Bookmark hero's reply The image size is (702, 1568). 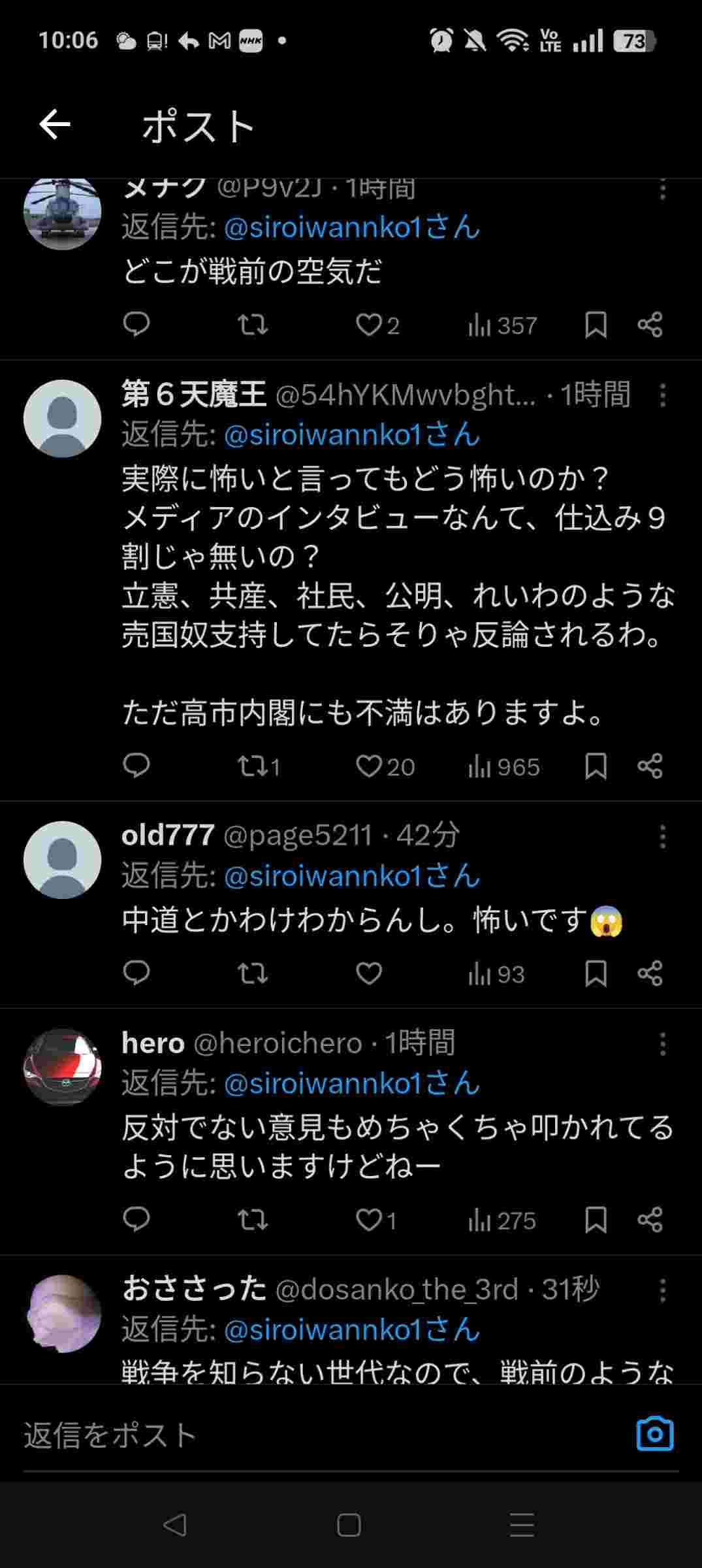pos(595,1220)
